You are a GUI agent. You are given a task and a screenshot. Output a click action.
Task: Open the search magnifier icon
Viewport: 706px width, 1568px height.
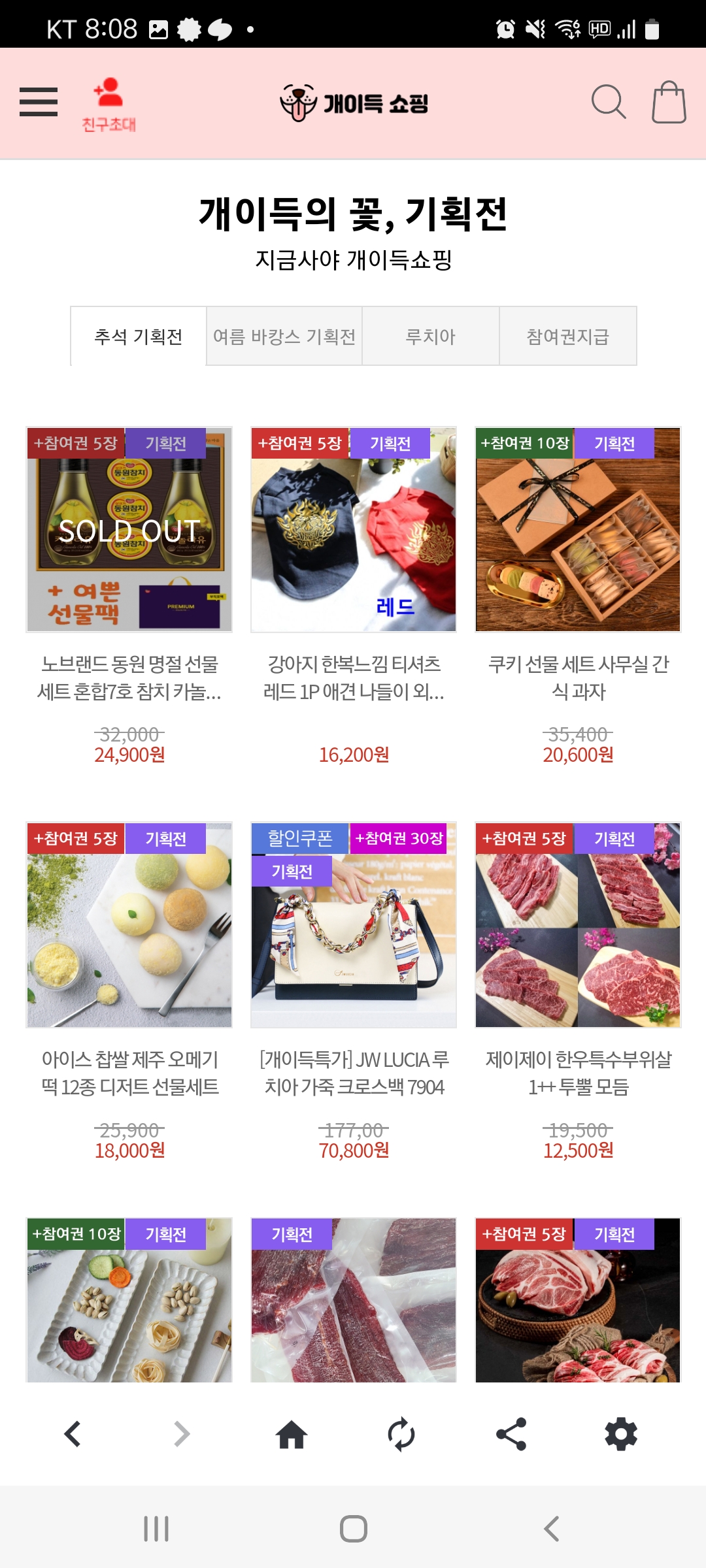coord(608,102)
